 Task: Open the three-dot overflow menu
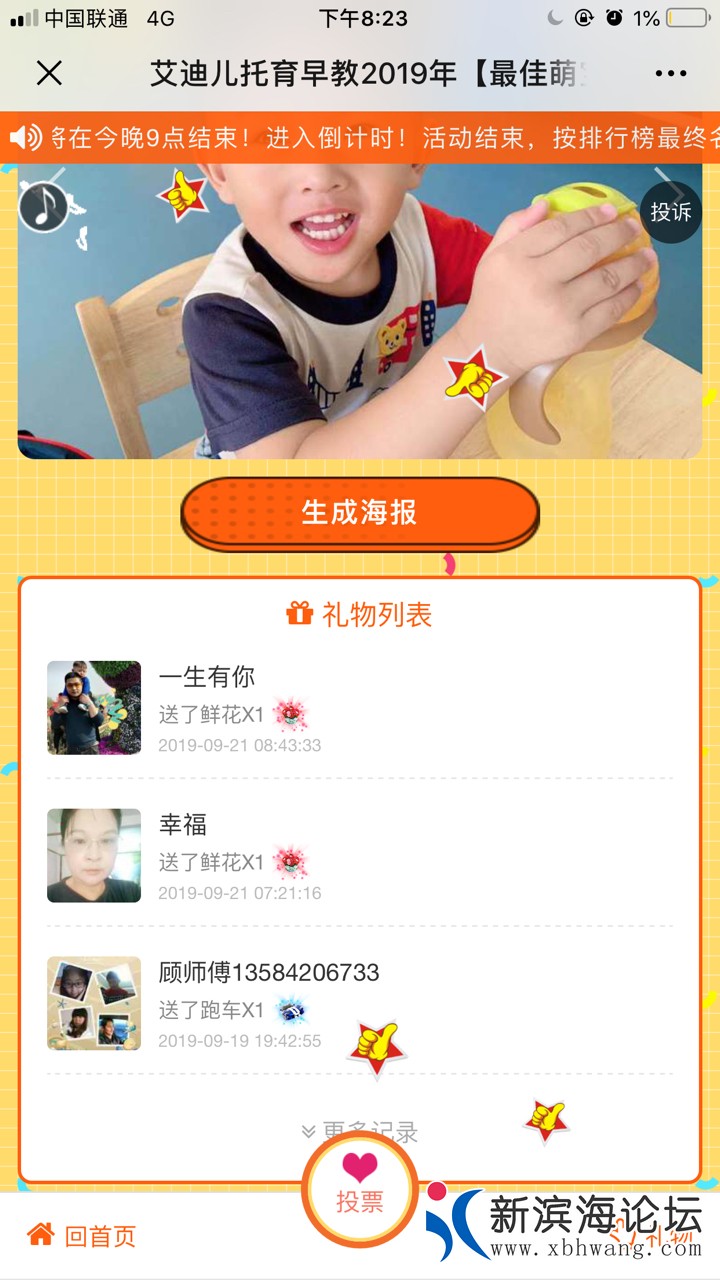click(x=670, y=74)
